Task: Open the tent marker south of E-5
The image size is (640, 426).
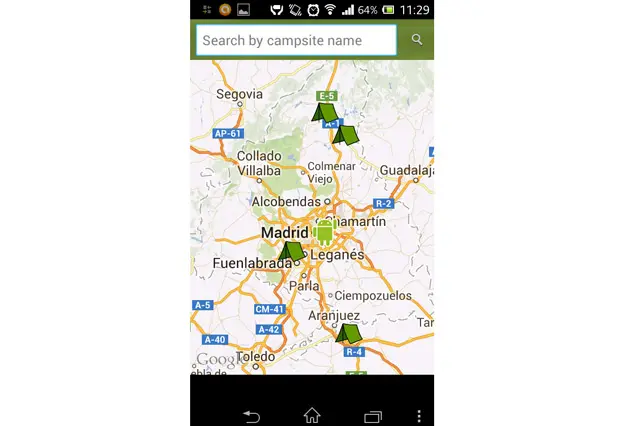Action: 346,134
